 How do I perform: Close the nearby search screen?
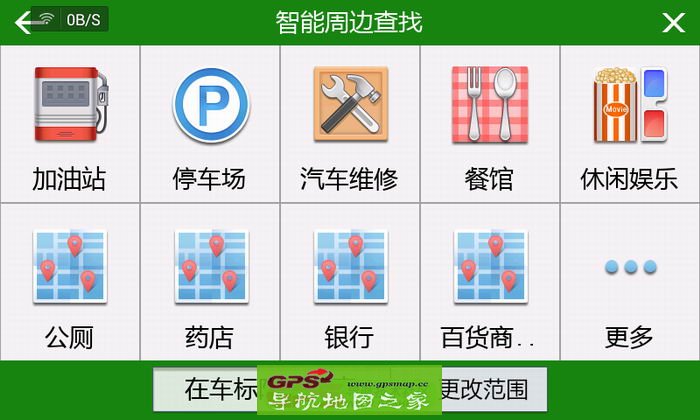coord(673,22)
